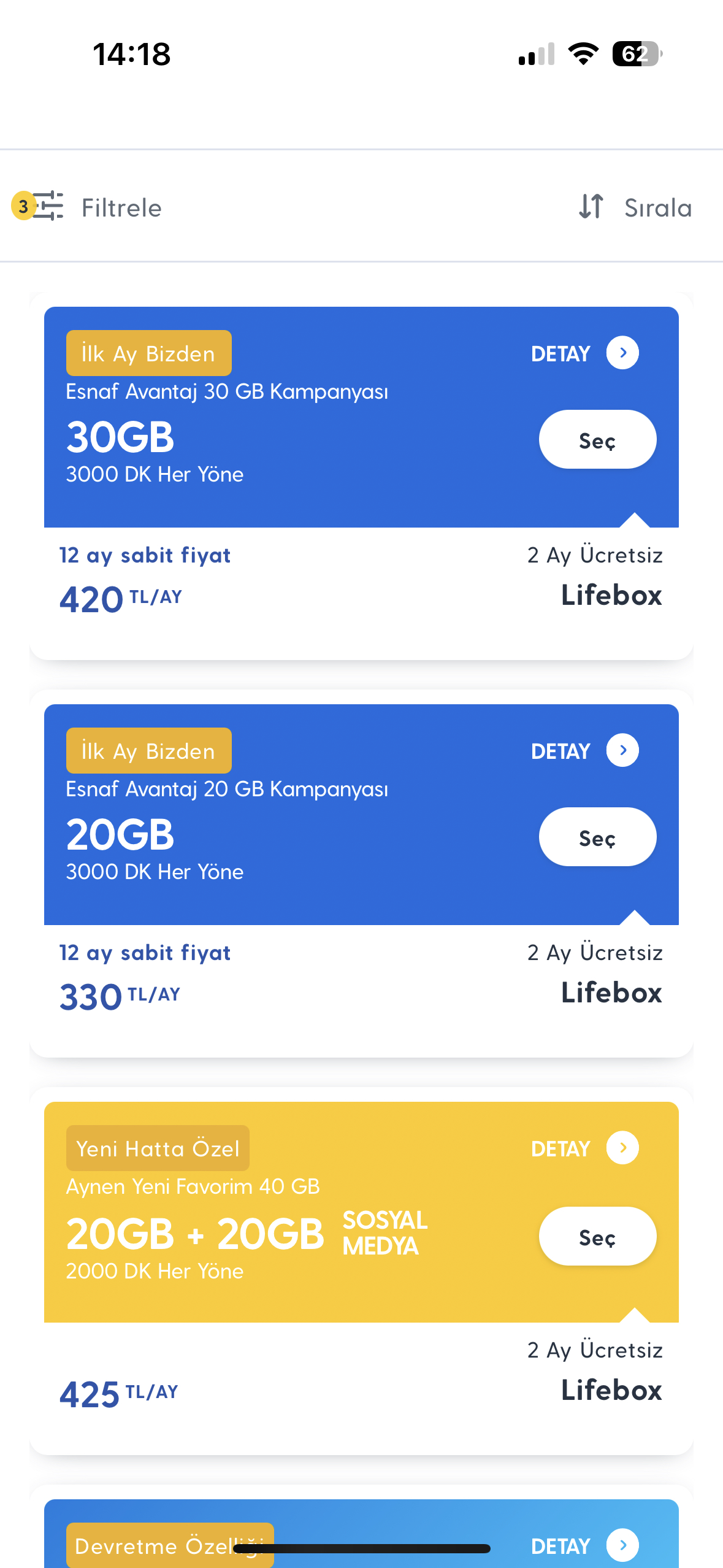This screenshot has height=1568, width=723.
Task: Select the Aynen Yeni Favorim 40 GB plan
Action: (x=597, y=1236)
